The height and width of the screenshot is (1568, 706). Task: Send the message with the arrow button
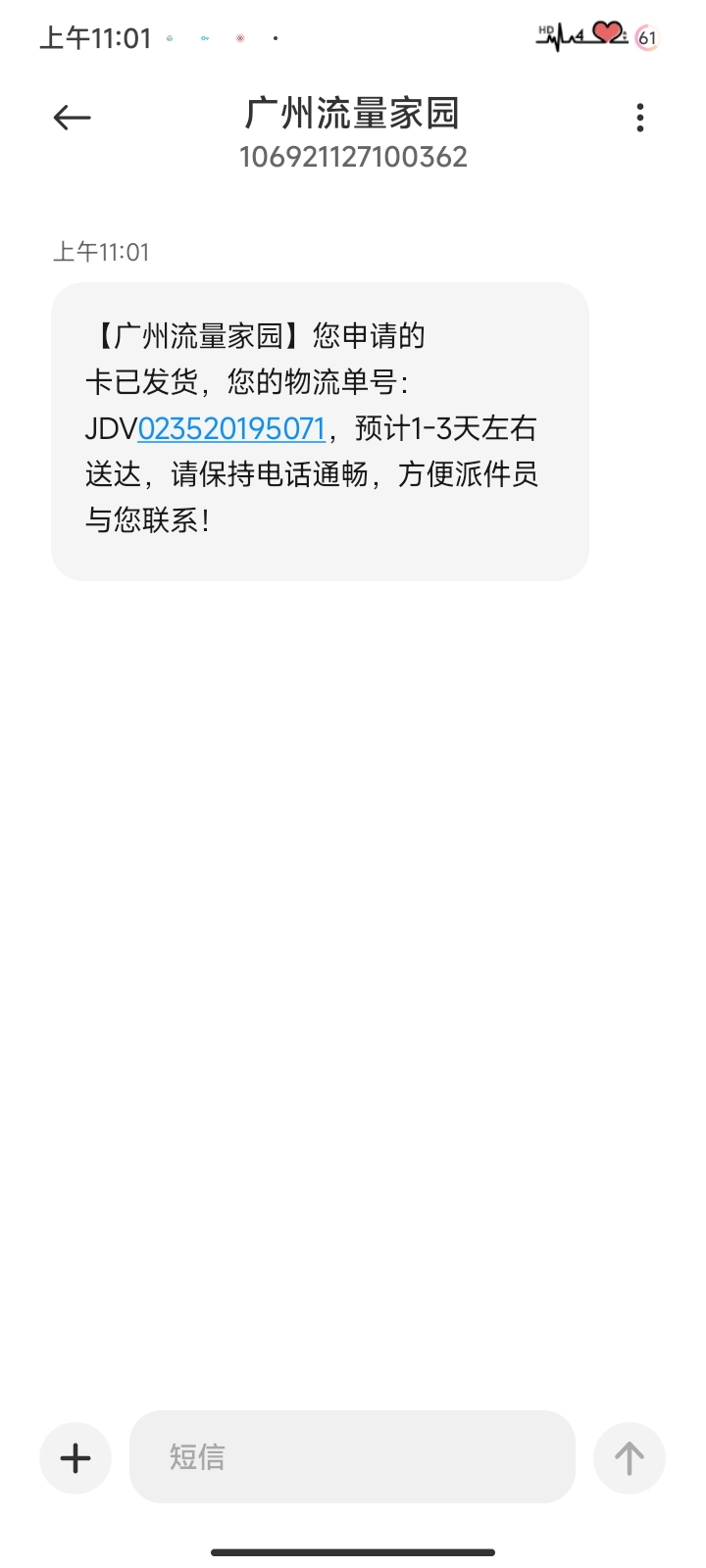pos(629,1458)
